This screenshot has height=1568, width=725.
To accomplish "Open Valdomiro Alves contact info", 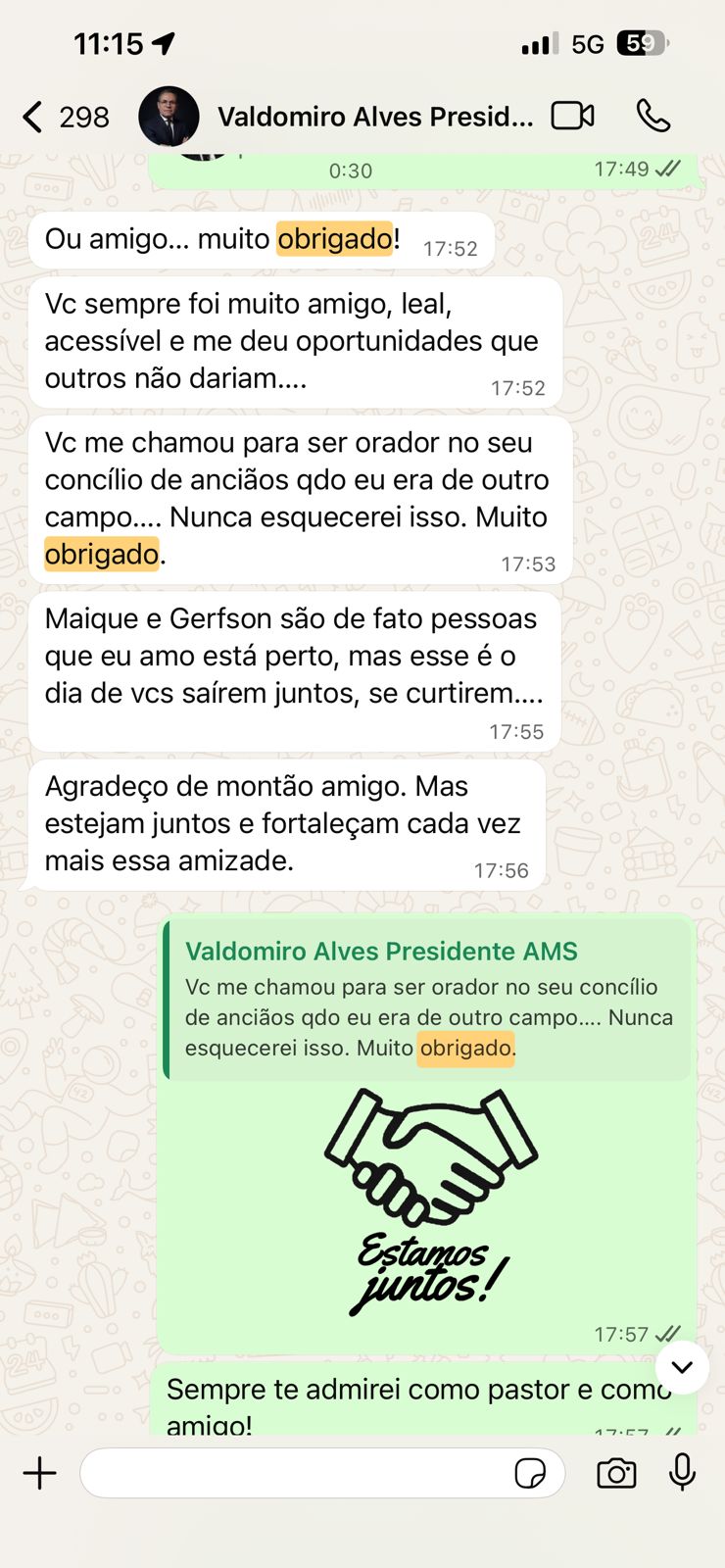I will pos(374,118).
